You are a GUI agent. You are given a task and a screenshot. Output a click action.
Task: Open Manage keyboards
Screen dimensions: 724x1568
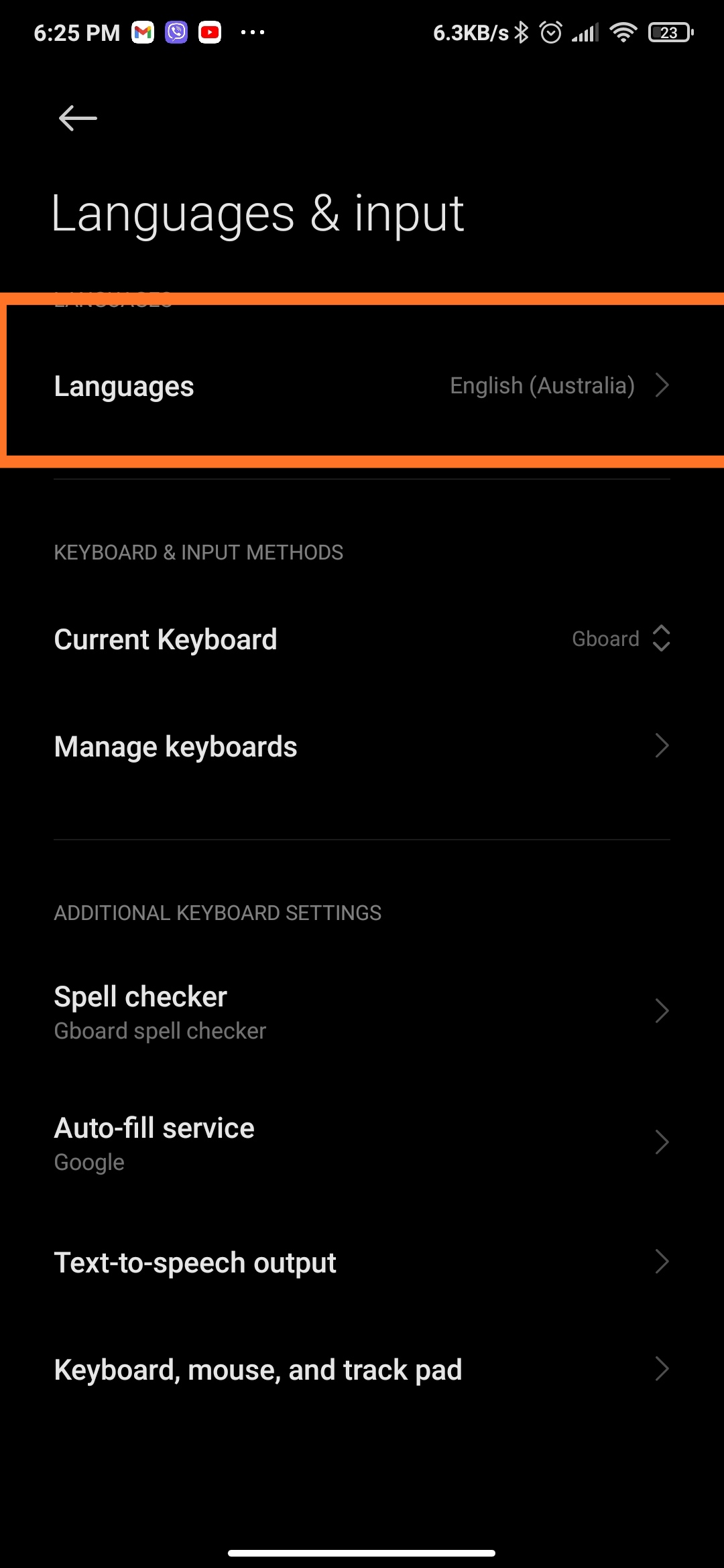(362, 746)
